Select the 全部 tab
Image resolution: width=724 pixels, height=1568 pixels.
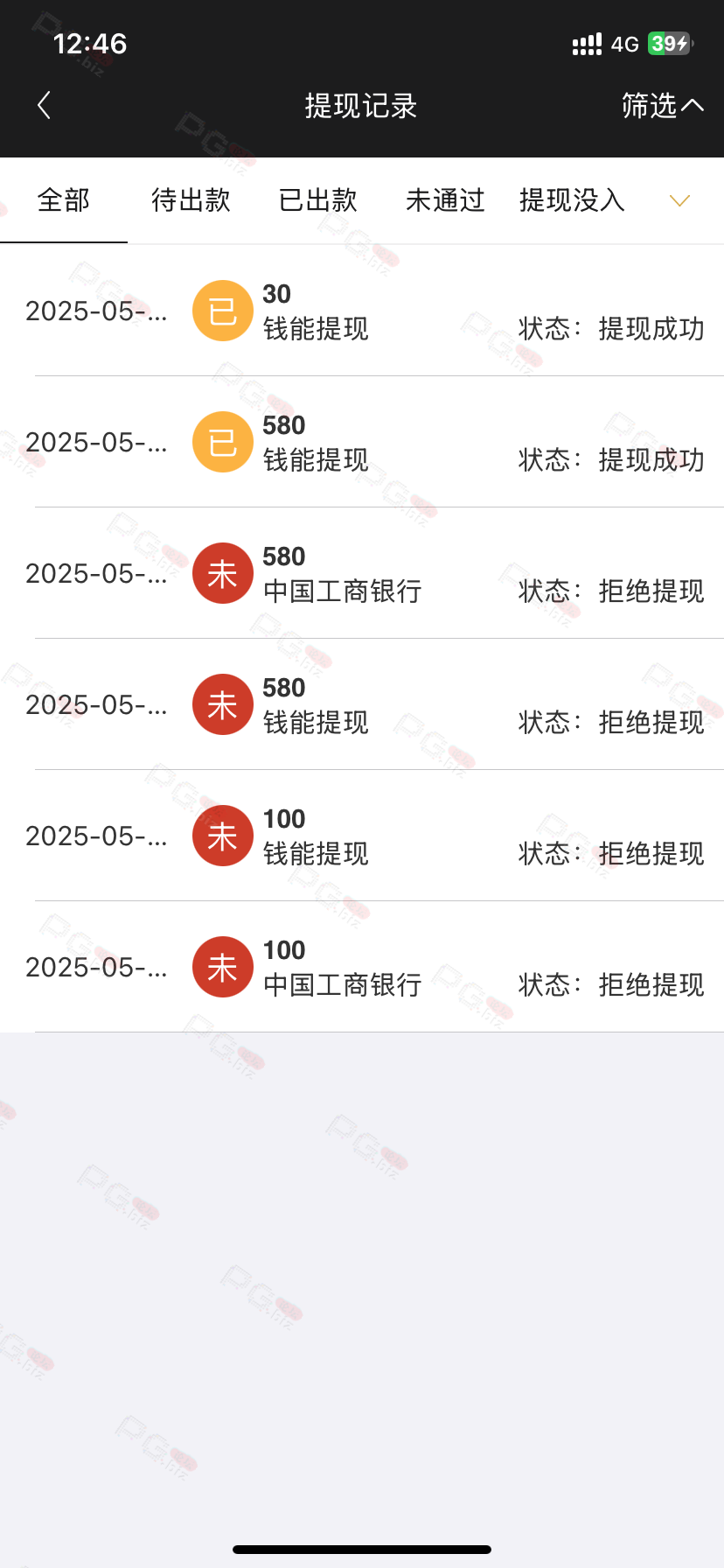click(x=64, y=200)
